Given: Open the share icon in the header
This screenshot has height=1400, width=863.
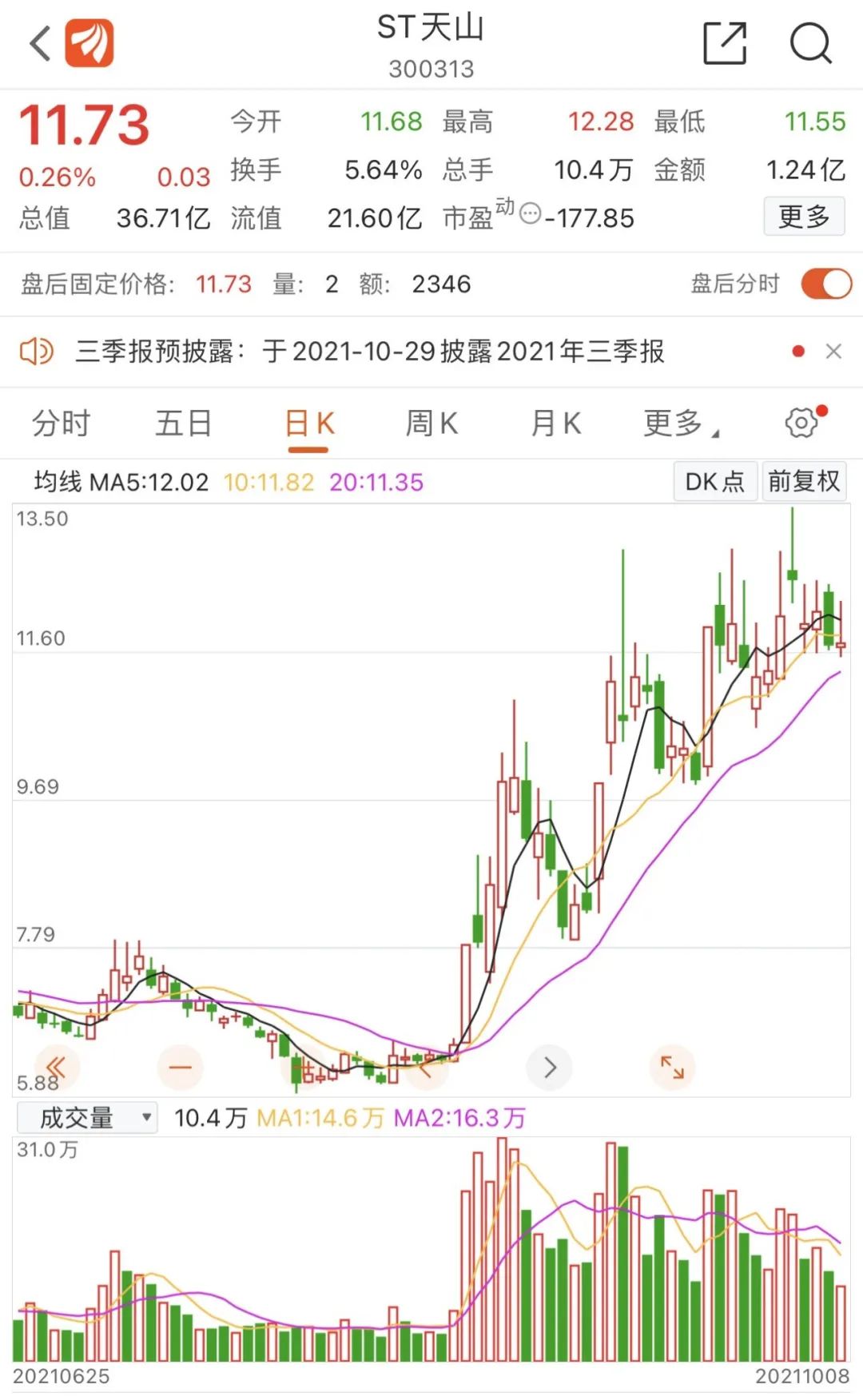Looking at the screenshot, I should [x=724, y=43].
